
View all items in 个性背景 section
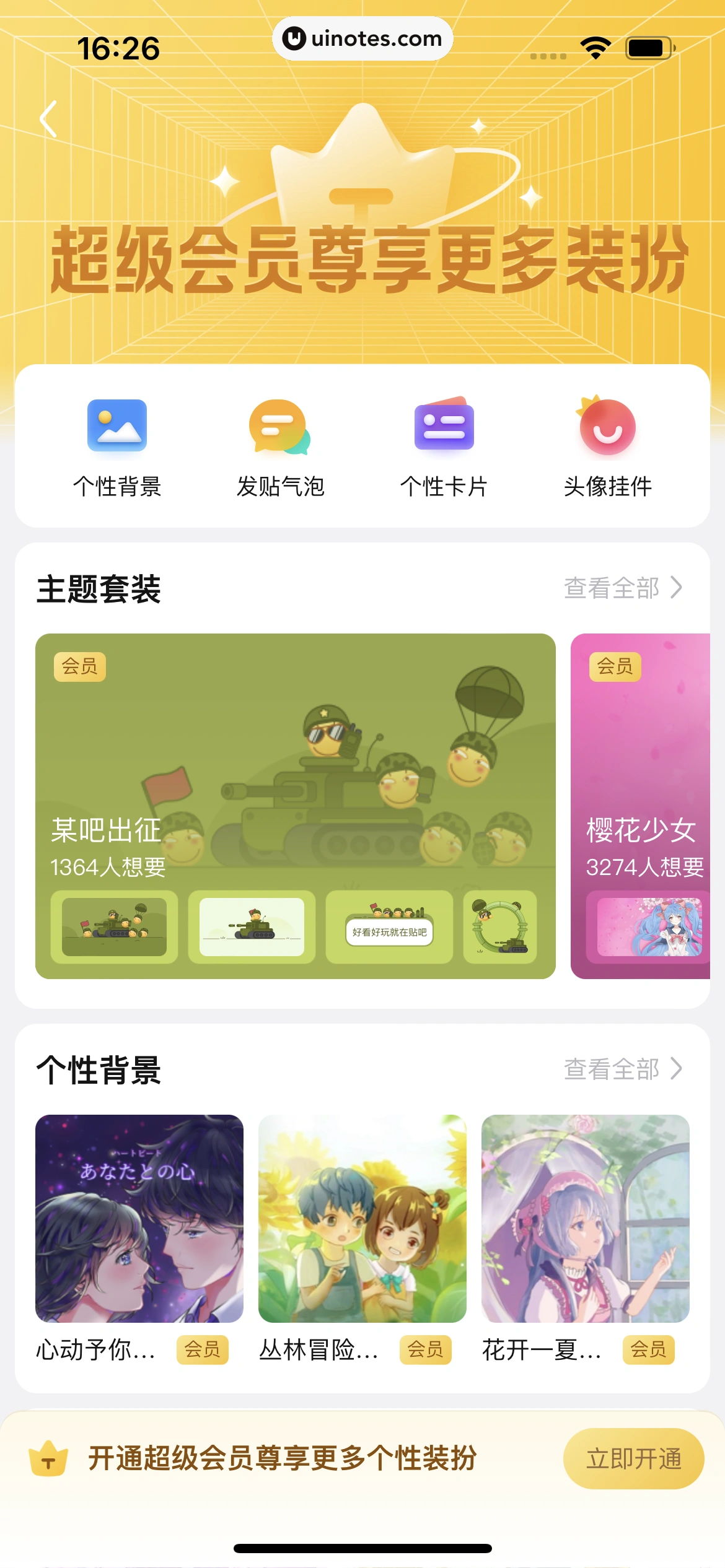(622, 1069)
